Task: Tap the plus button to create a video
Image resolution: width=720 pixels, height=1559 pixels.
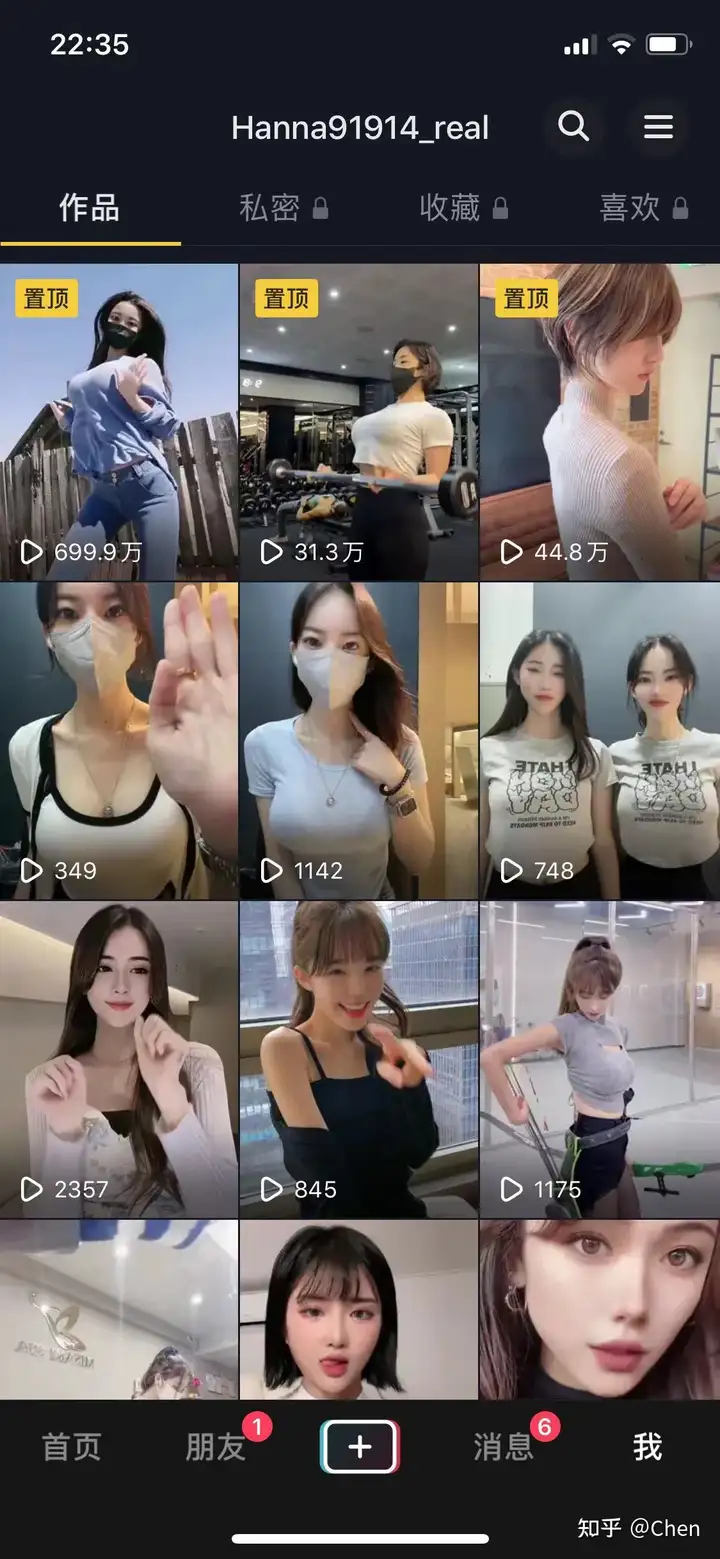Action: [x=360, y=1447]
